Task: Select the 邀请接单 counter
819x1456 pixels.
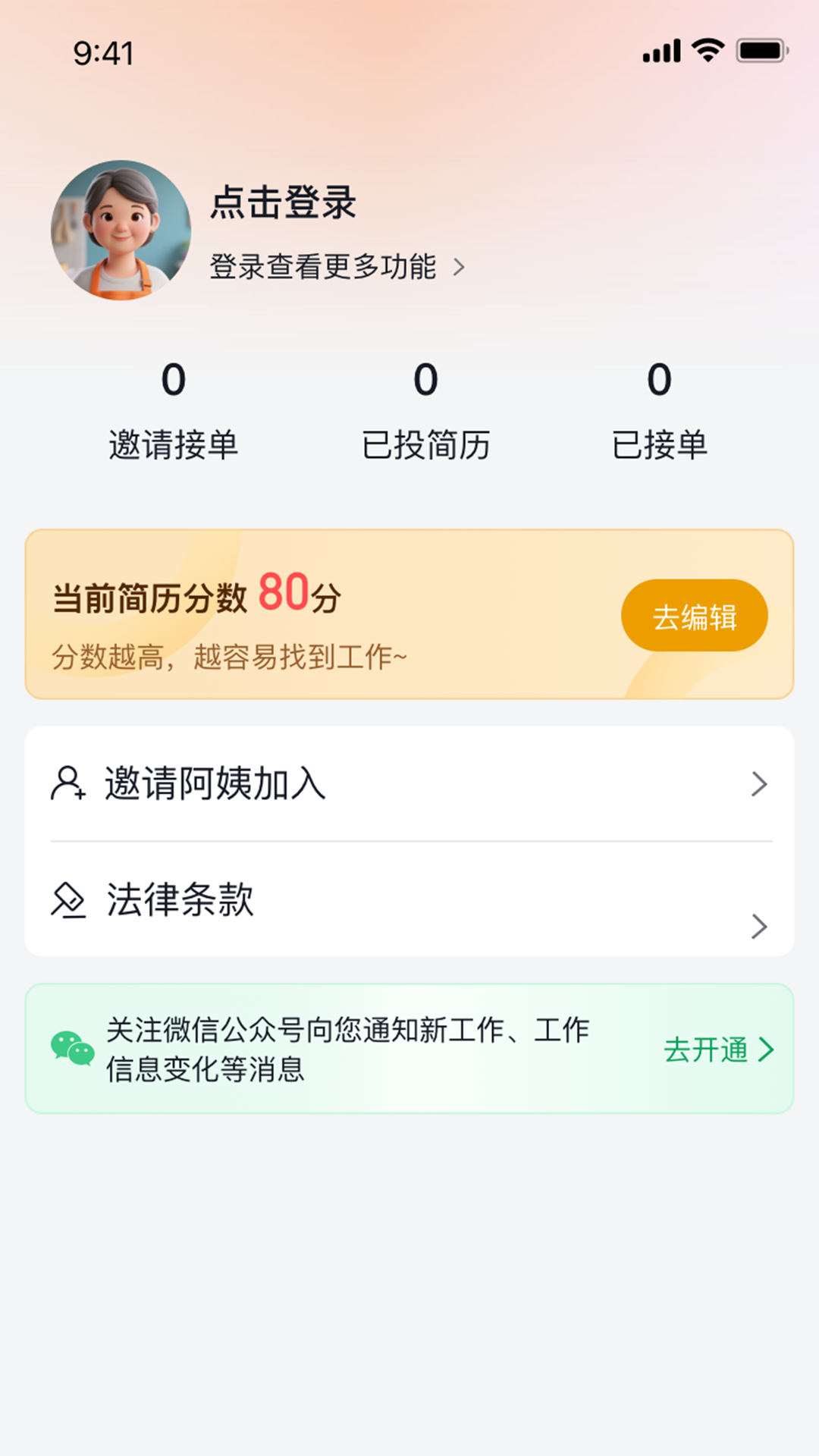Action: (x=173, y=409)
